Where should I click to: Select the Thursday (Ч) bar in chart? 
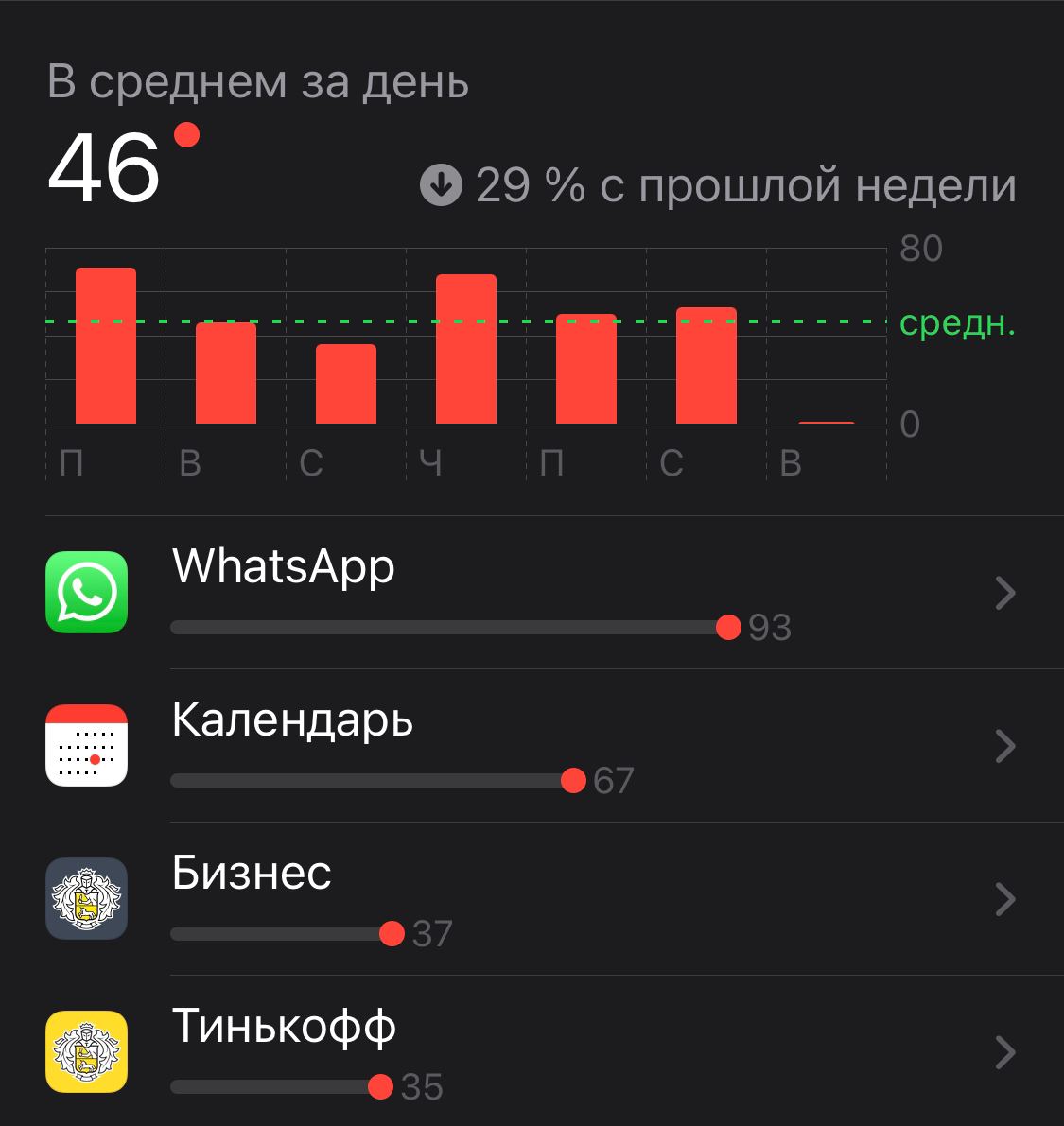pos(466,349)
